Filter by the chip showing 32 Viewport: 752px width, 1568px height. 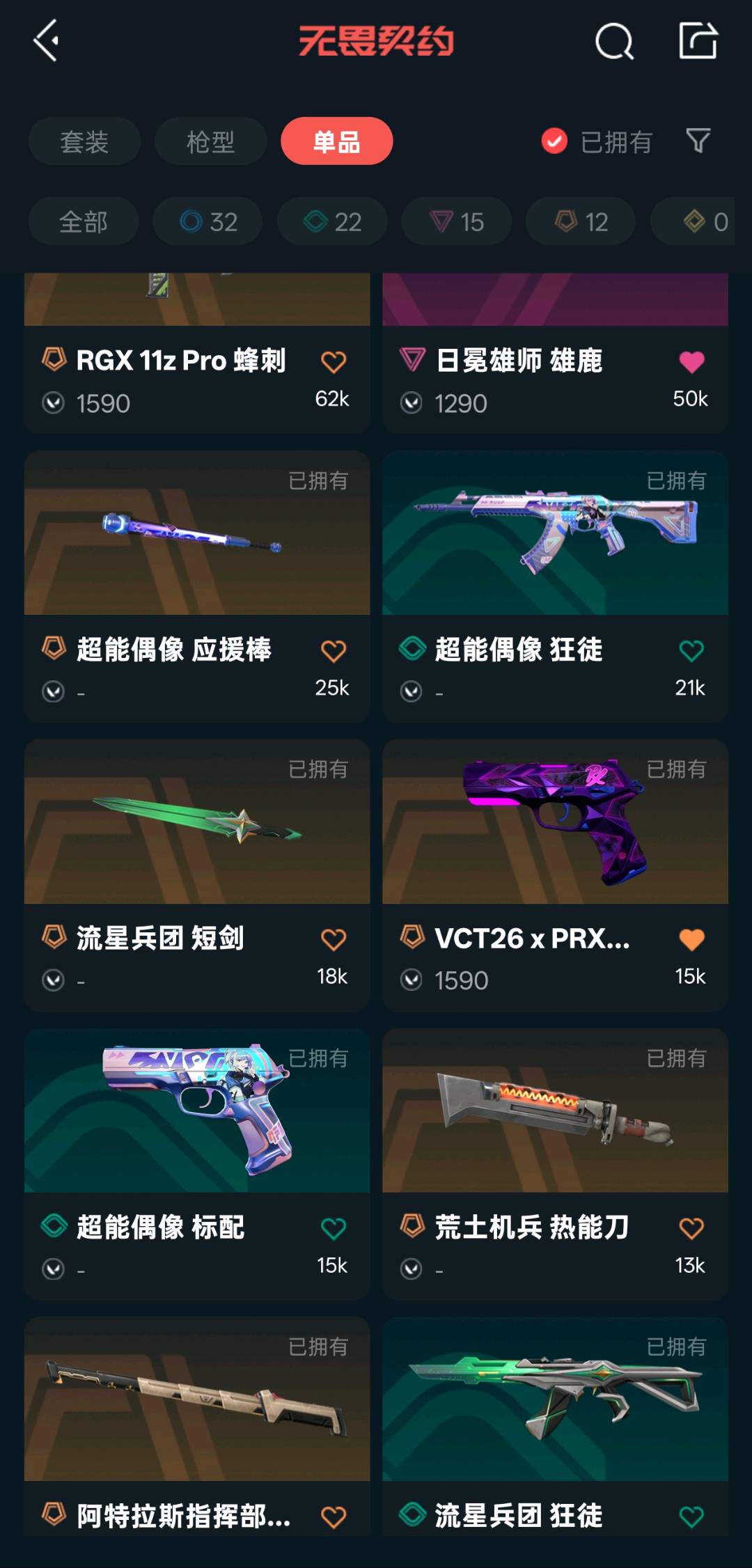pos(207,221)
